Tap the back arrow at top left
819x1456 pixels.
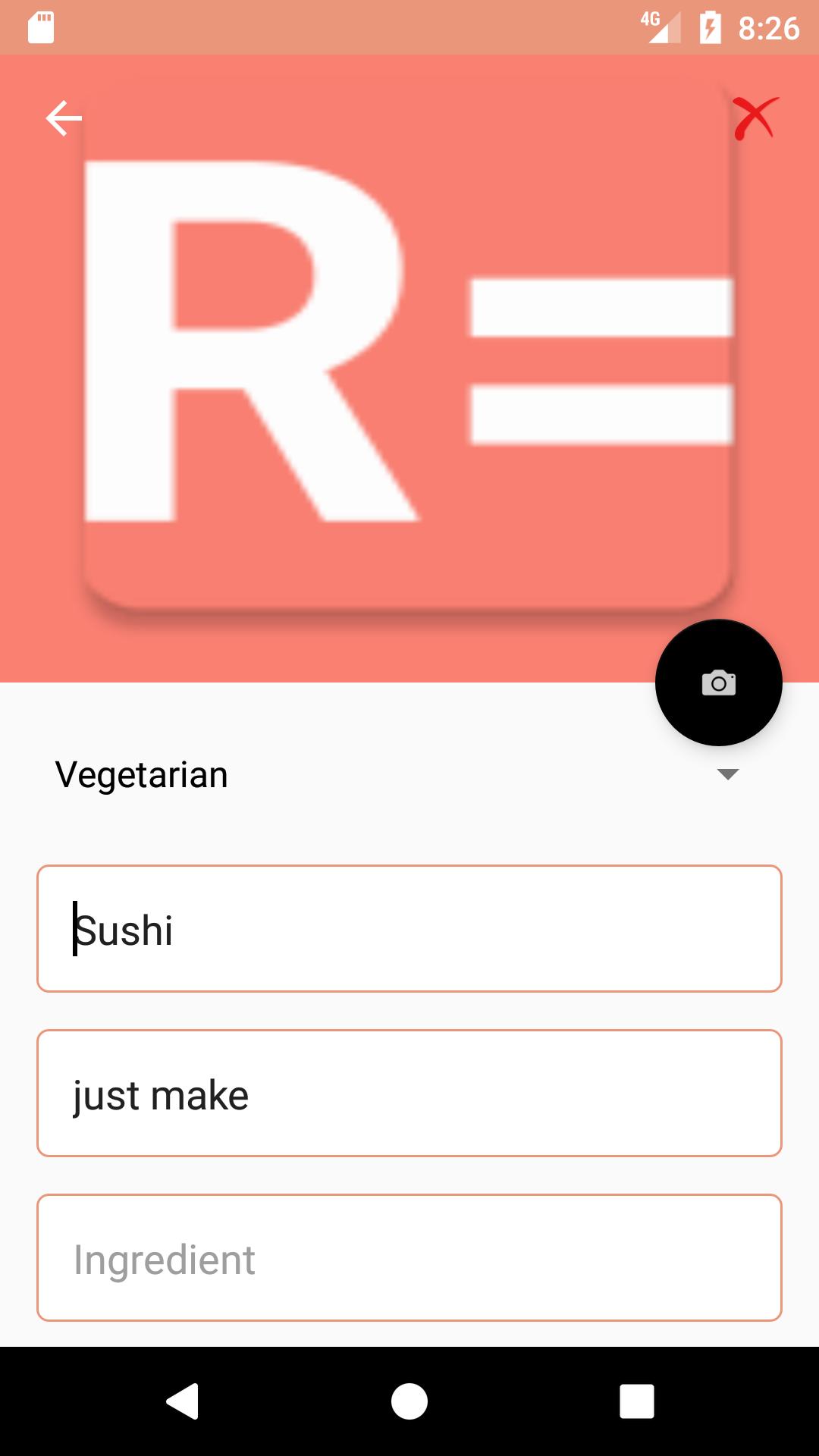pos(63,118)
